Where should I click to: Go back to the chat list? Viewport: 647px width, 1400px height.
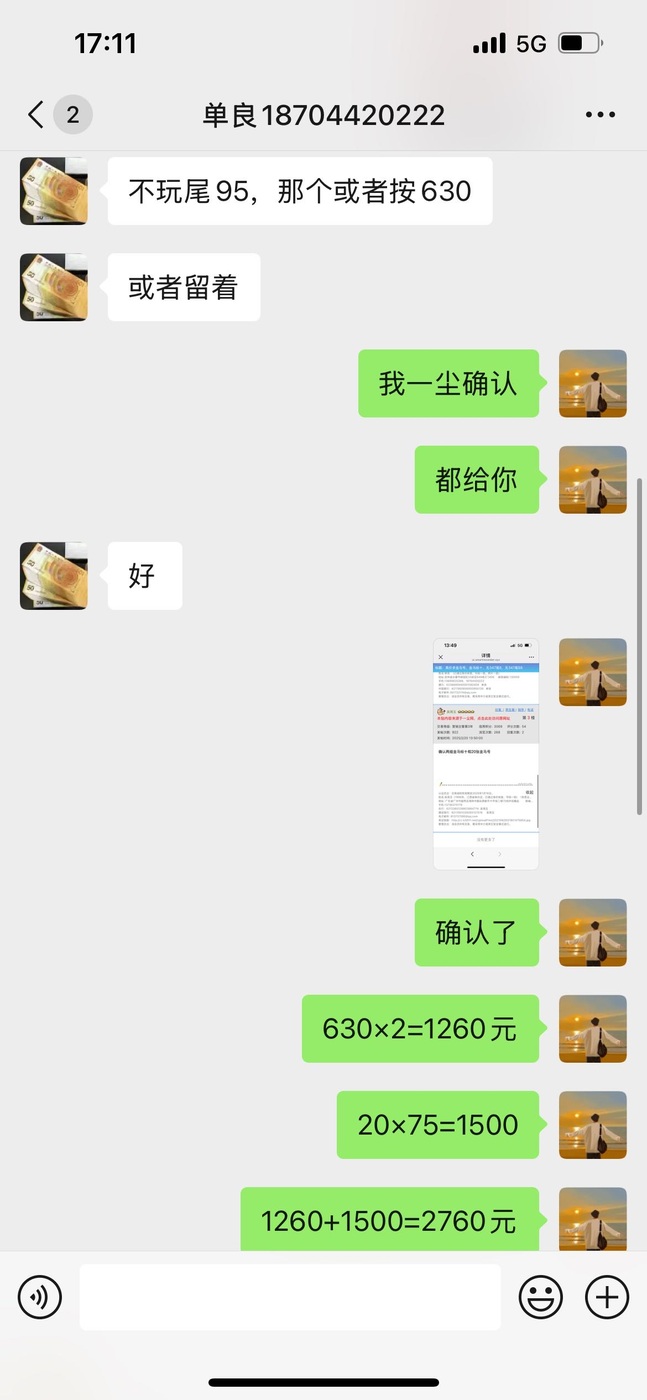pos(36,115)
